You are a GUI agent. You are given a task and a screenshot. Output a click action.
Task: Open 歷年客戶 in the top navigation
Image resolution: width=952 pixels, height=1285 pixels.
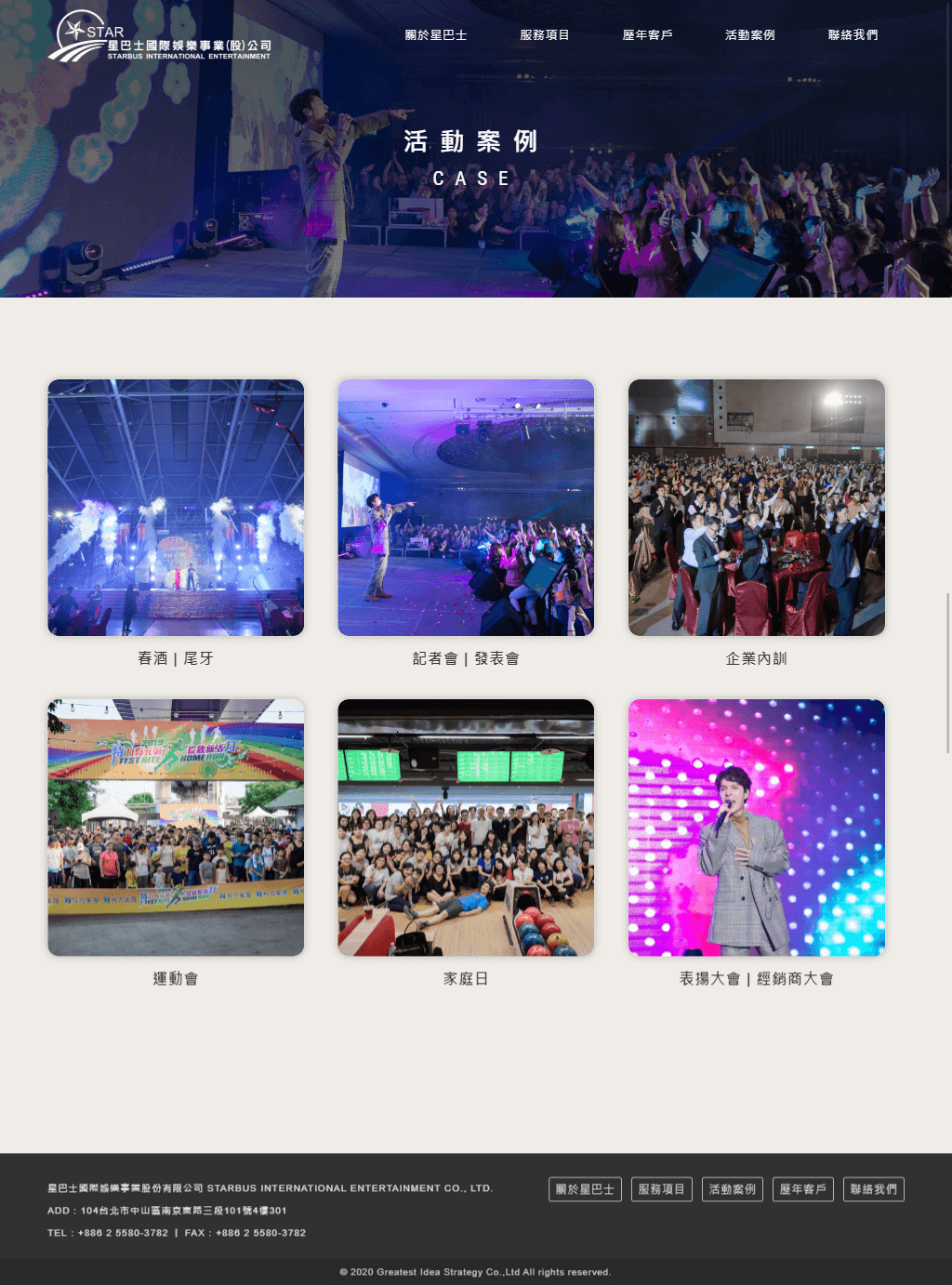click(x=647, y=35)
